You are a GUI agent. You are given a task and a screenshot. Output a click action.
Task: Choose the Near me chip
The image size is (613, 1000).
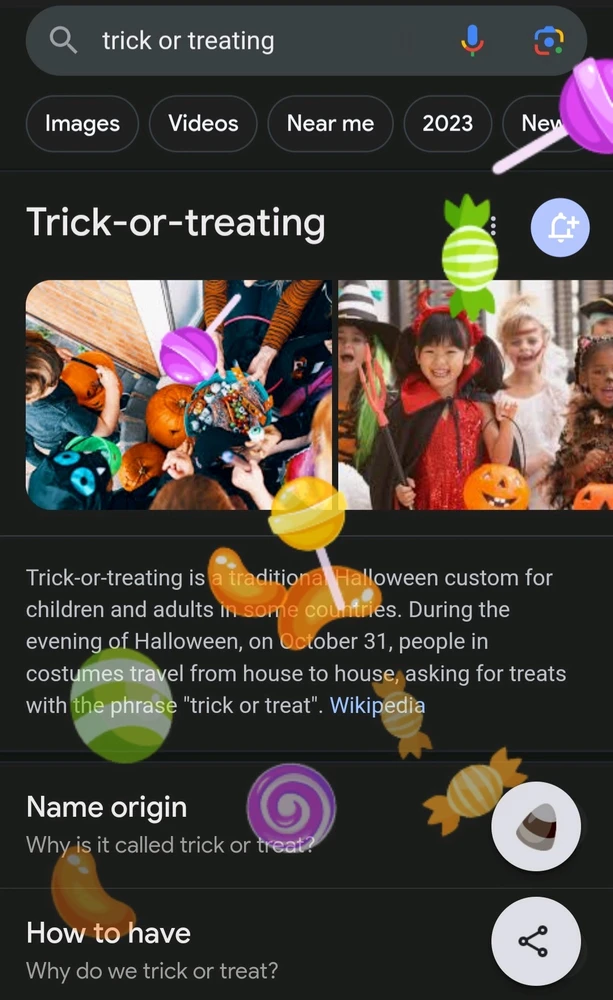[330, 124]
